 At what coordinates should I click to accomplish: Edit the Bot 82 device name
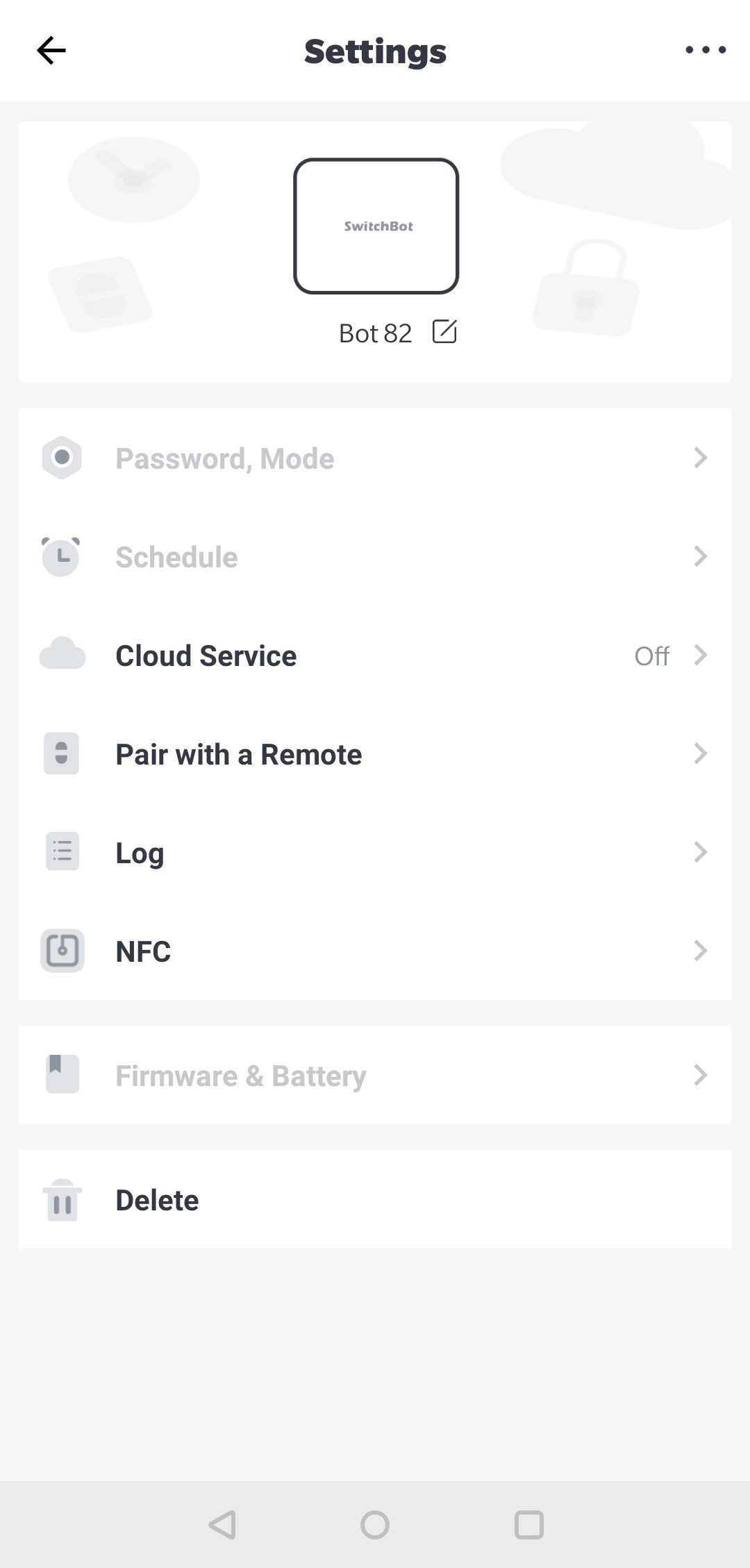[444, 332]
